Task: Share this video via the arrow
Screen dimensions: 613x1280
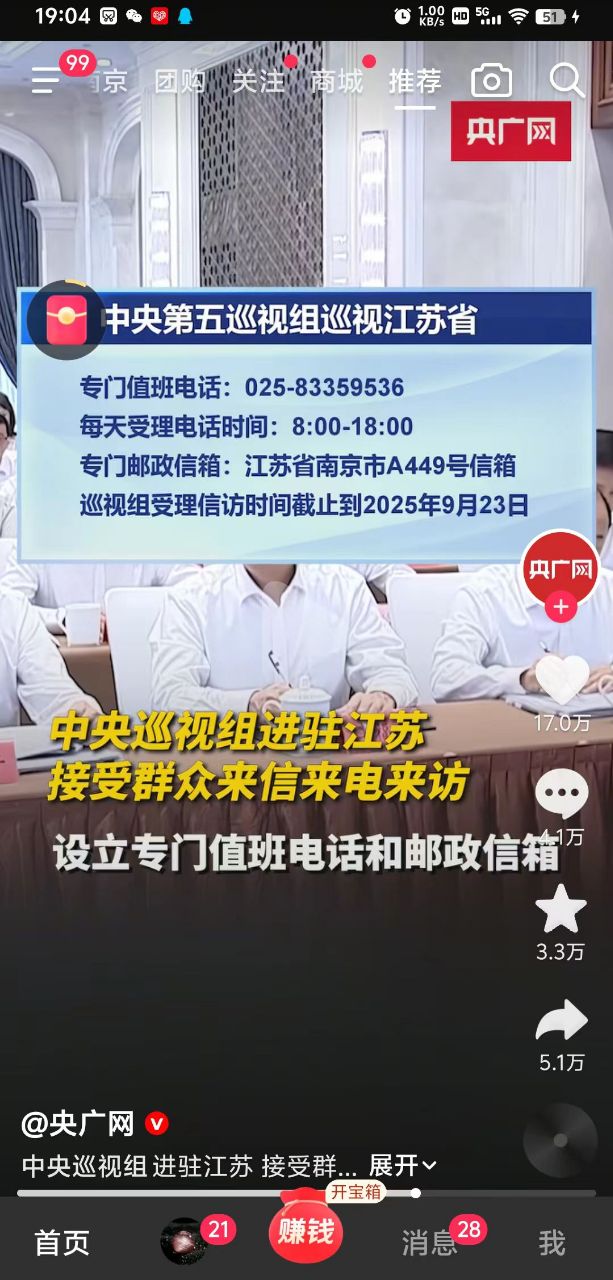Action: coord(561,1022)
